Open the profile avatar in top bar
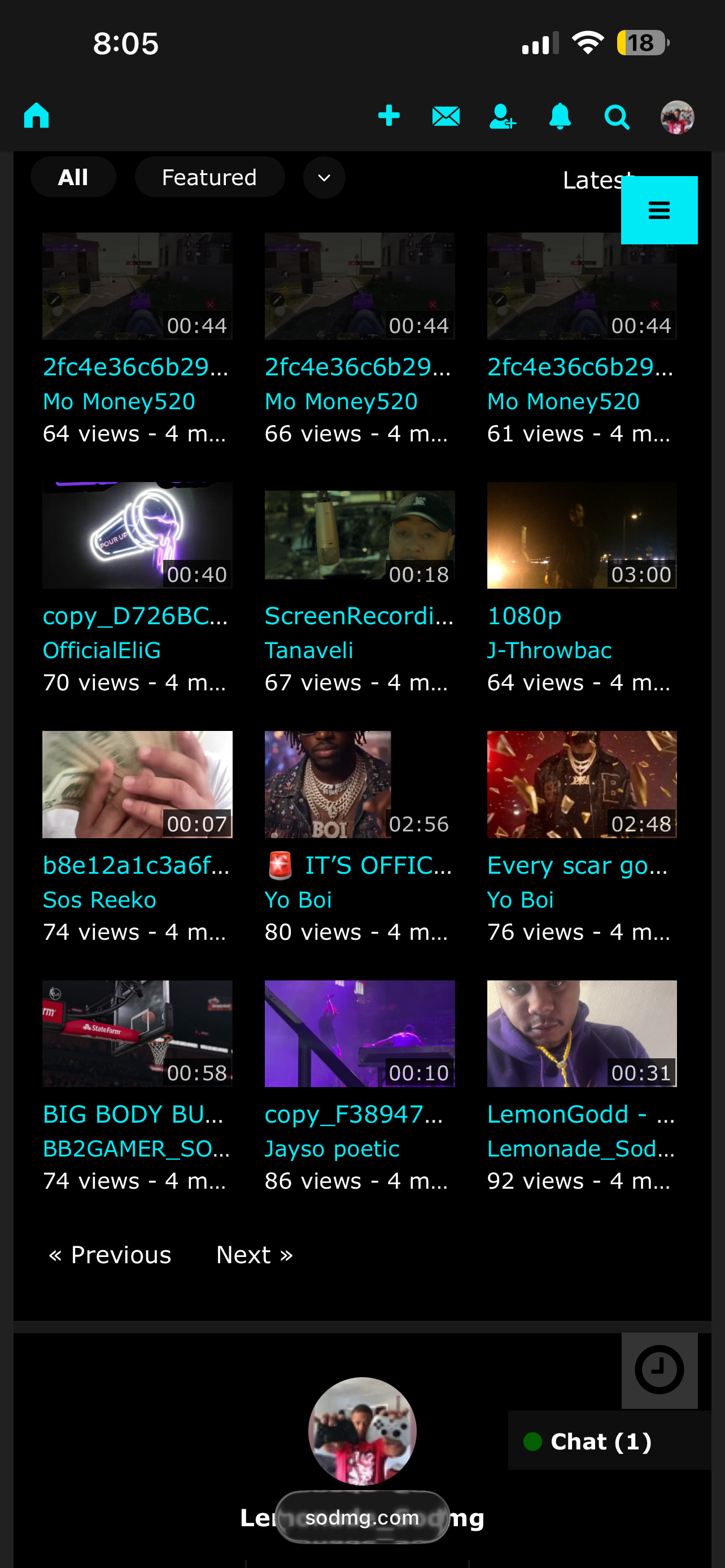Image resolution: width=725 pixels, height=1568 pixels. pyautogui.click(x=677, y=117)
